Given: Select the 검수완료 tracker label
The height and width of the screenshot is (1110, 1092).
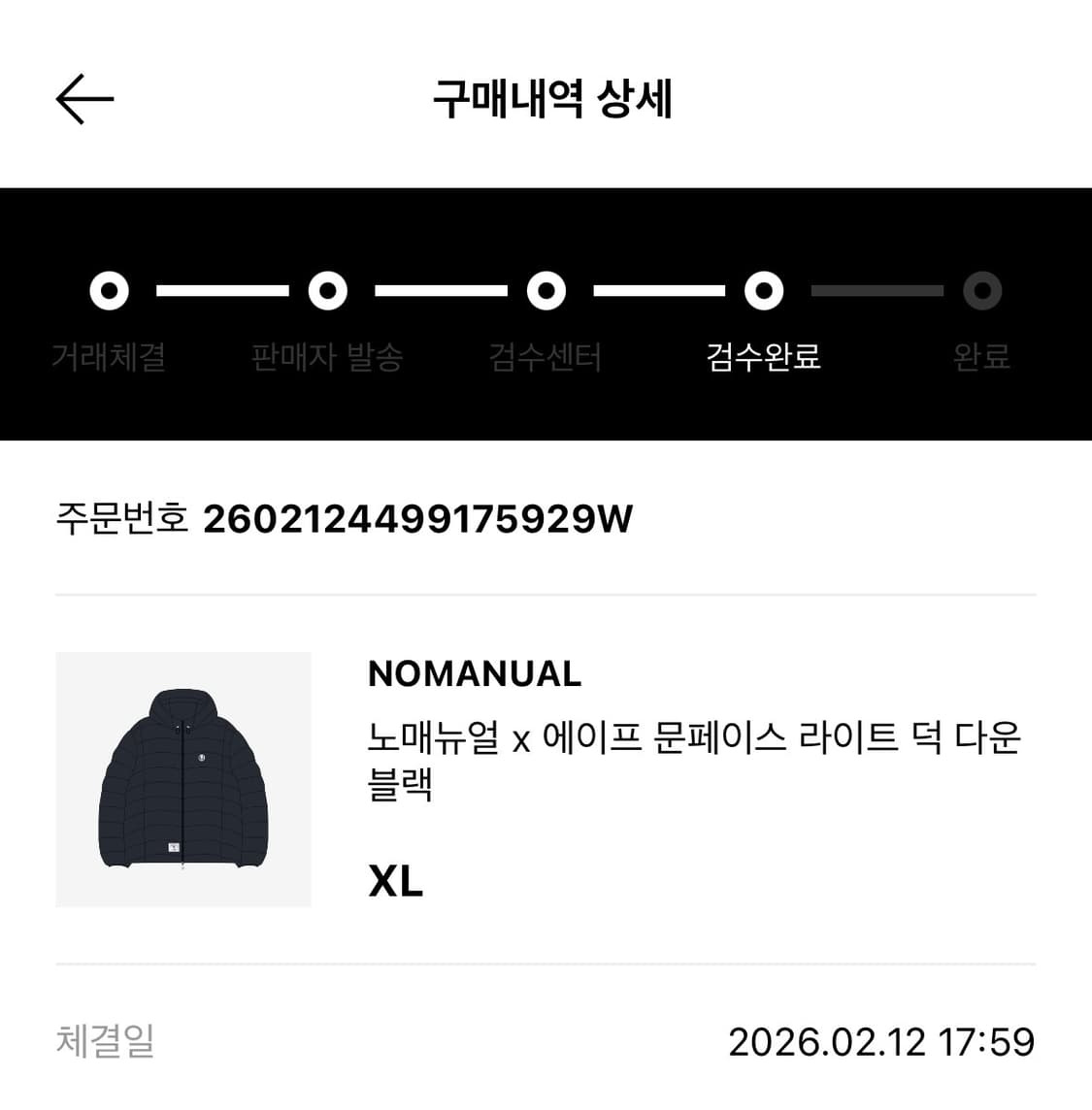Looking at the screenshot, I should click(x=765, y=357).
